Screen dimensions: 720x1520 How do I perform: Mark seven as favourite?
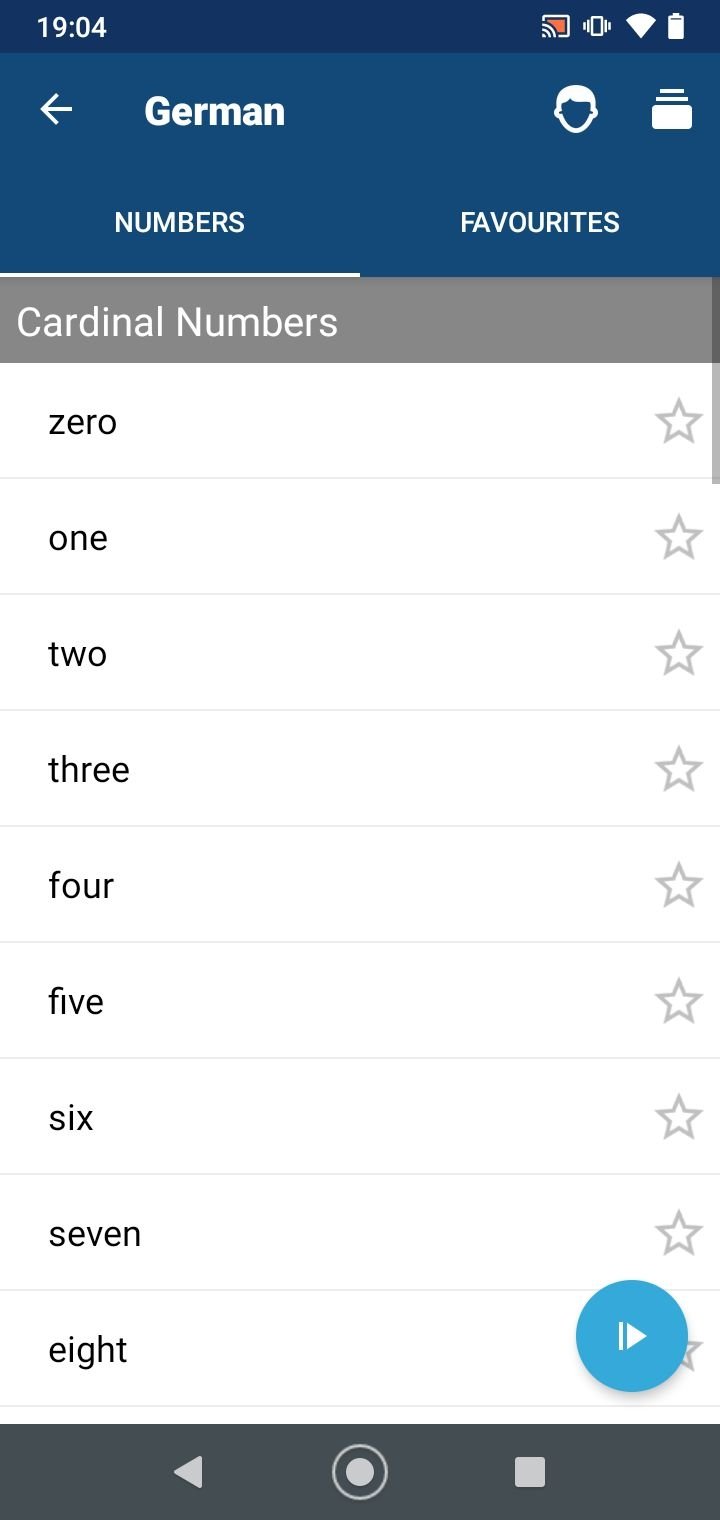679,1233
